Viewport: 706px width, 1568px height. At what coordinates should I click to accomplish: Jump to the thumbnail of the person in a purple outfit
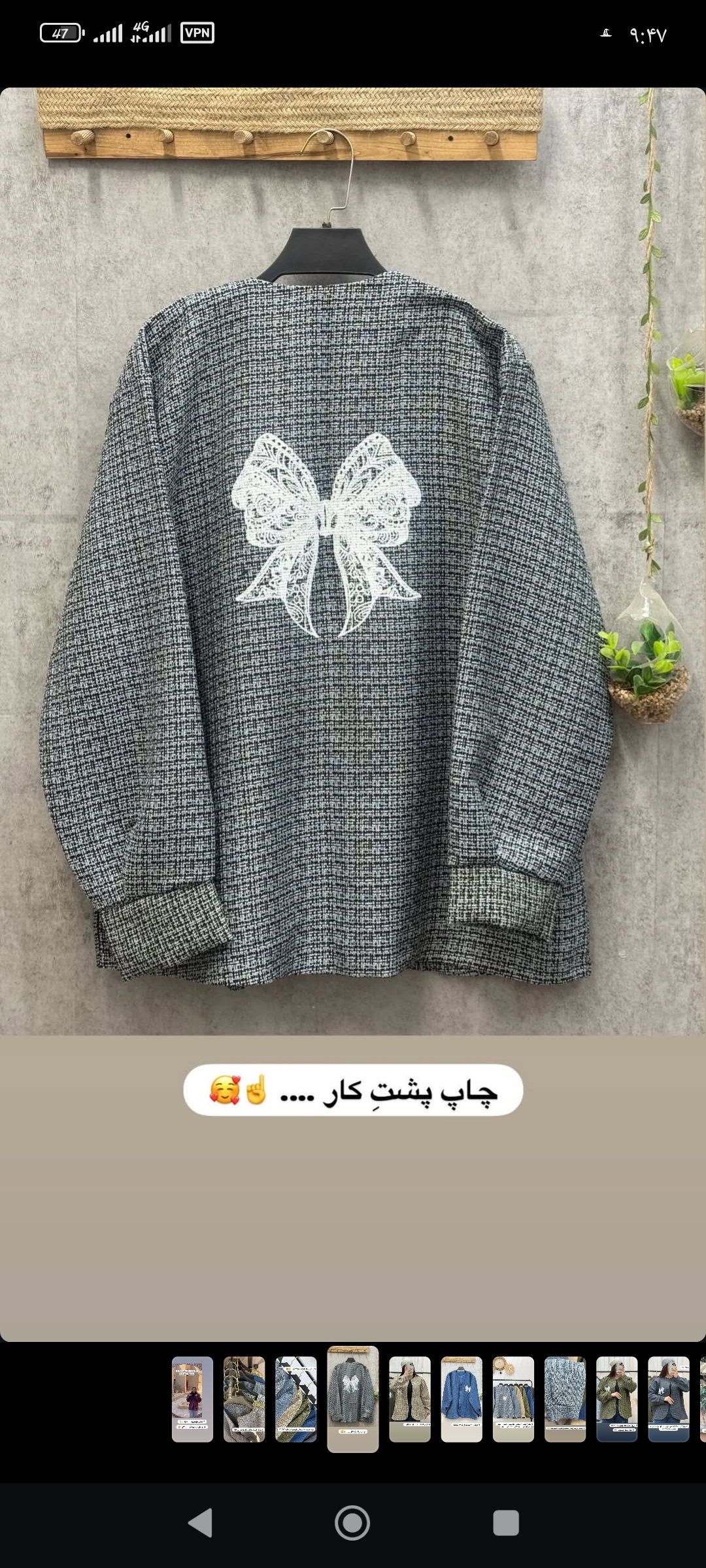tap(192, 1399)
